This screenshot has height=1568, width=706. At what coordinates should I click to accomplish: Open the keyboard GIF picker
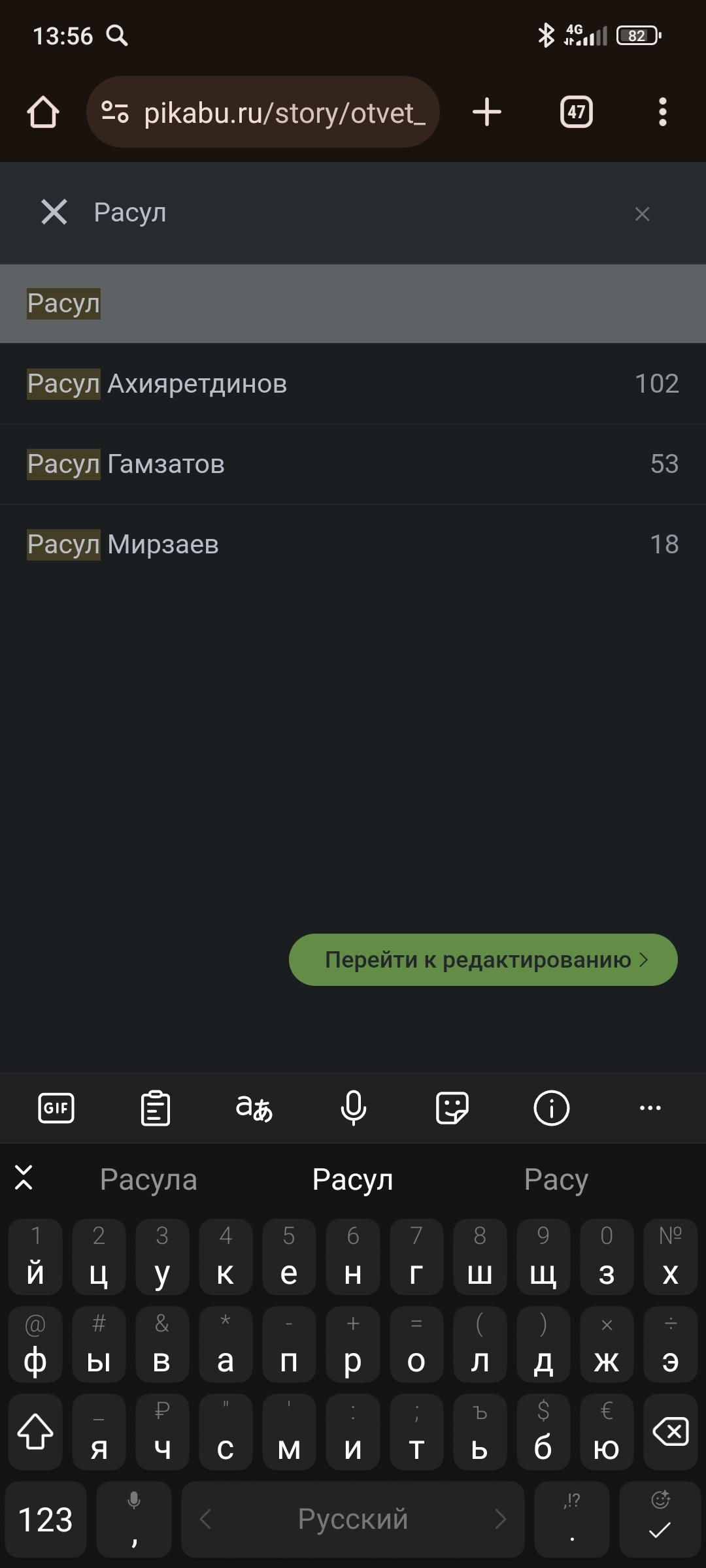(x=56, y=1108)
